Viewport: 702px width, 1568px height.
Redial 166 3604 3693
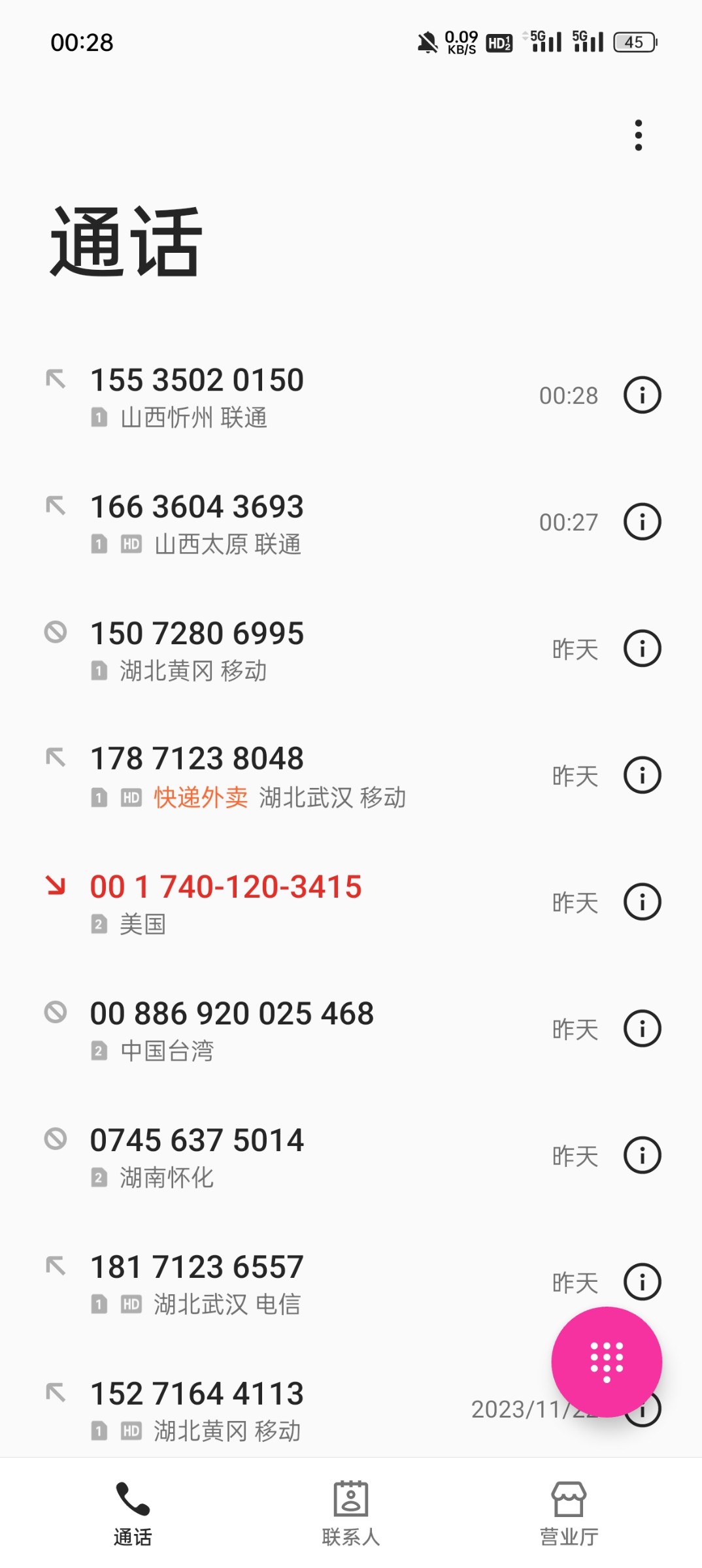(261, 523)
